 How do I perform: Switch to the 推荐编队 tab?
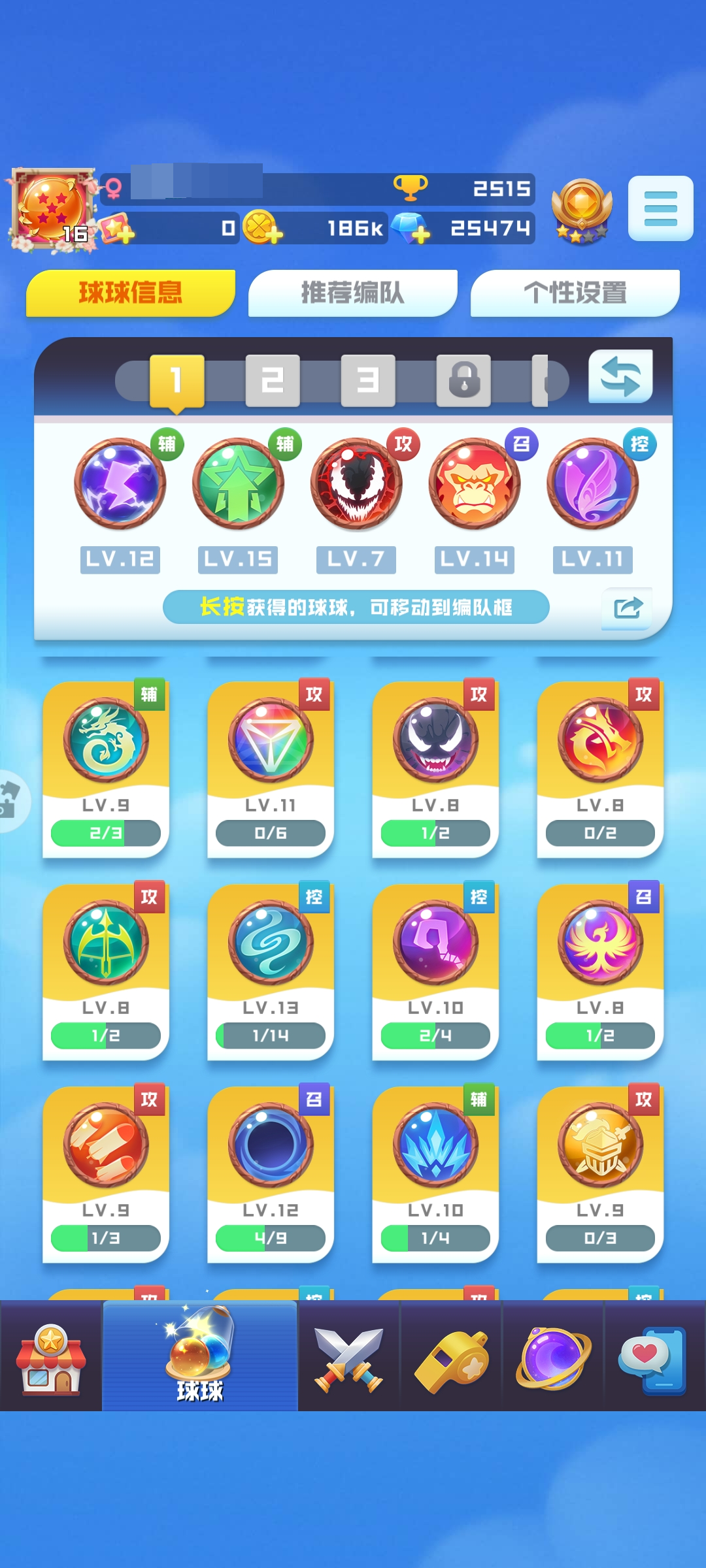(352, 293)
